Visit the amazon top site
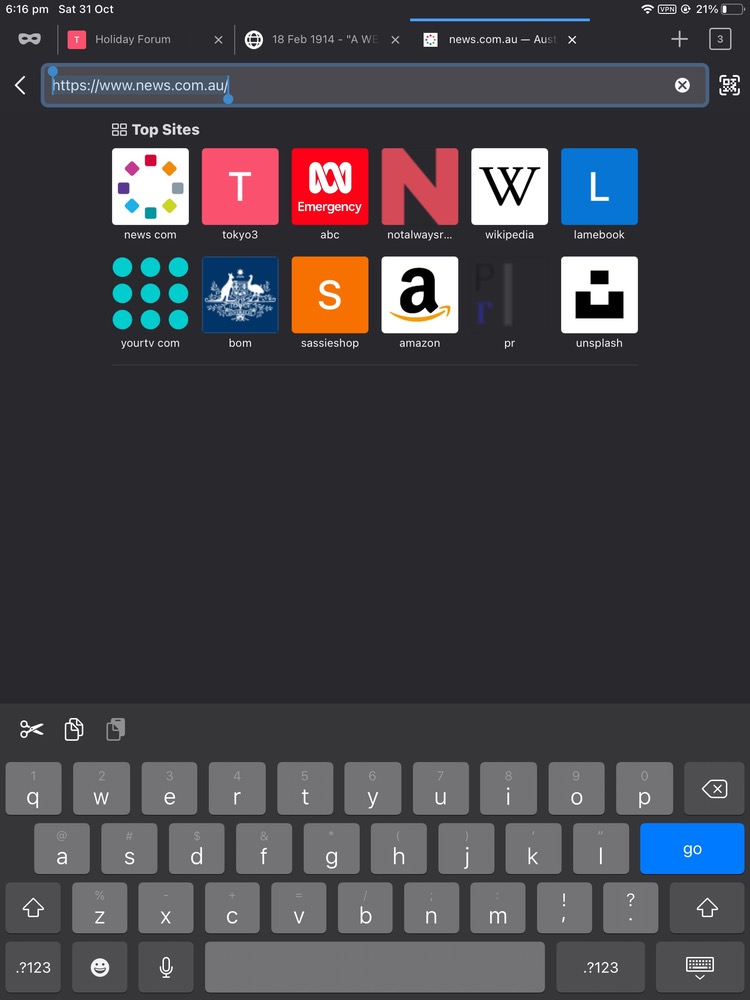 tap(420, 295)
